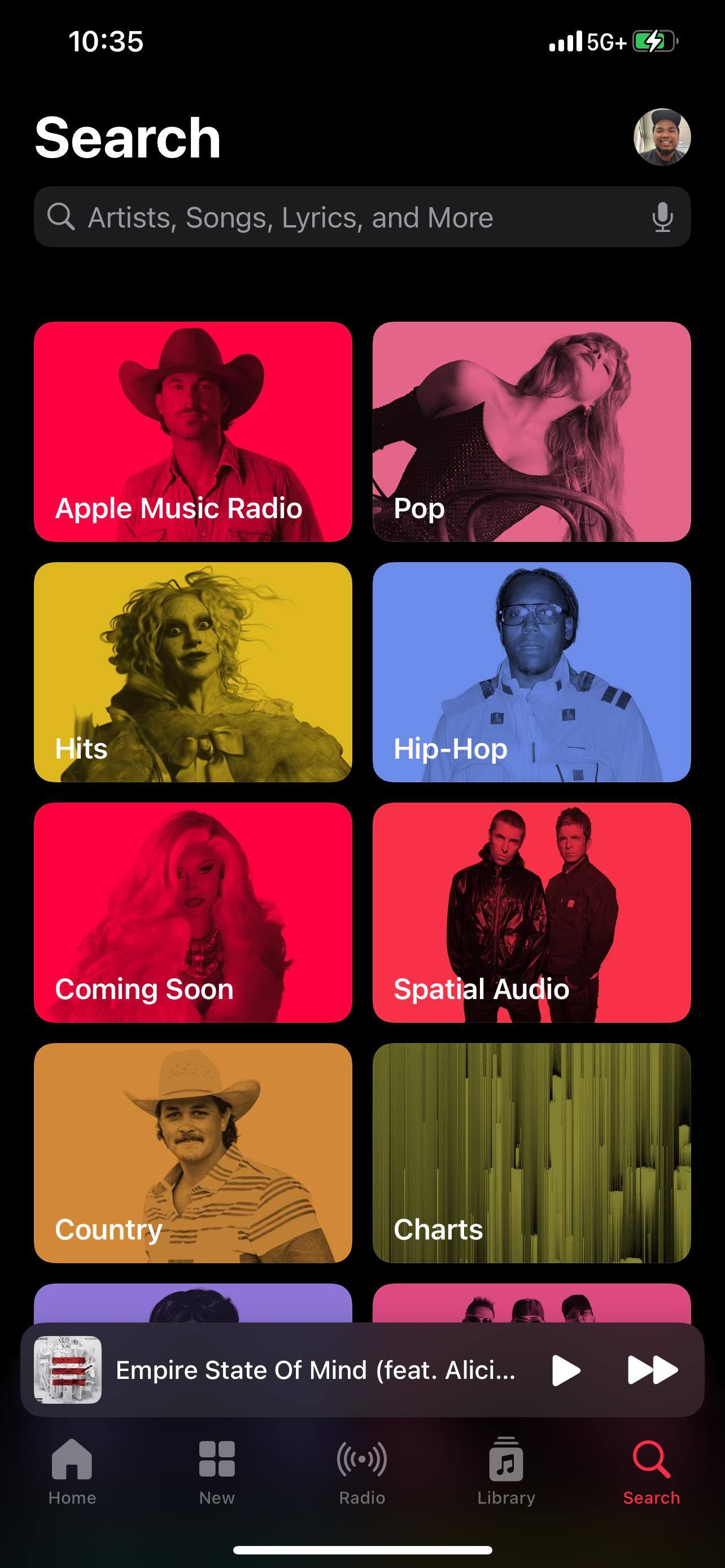
Task: Start voice search with the microphone
Action: coord(662,217)
